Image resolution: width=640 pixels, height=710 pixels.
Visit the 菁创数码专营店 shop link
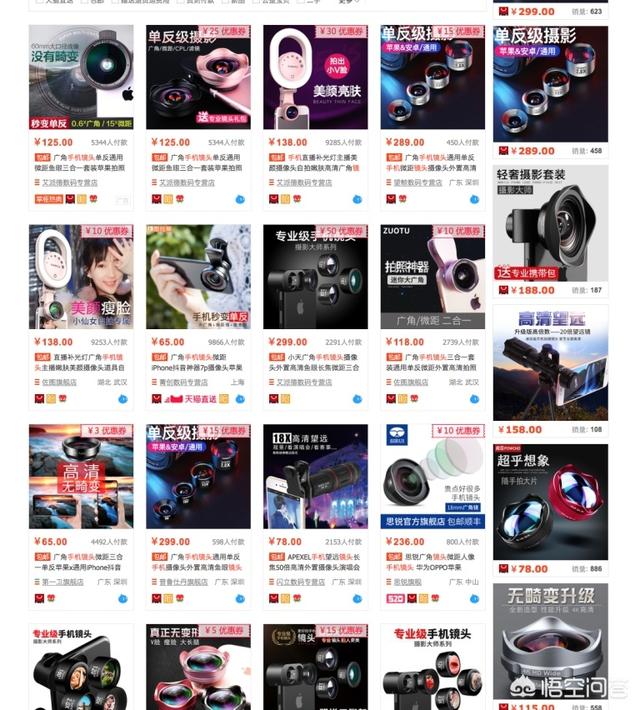[185, 382]
